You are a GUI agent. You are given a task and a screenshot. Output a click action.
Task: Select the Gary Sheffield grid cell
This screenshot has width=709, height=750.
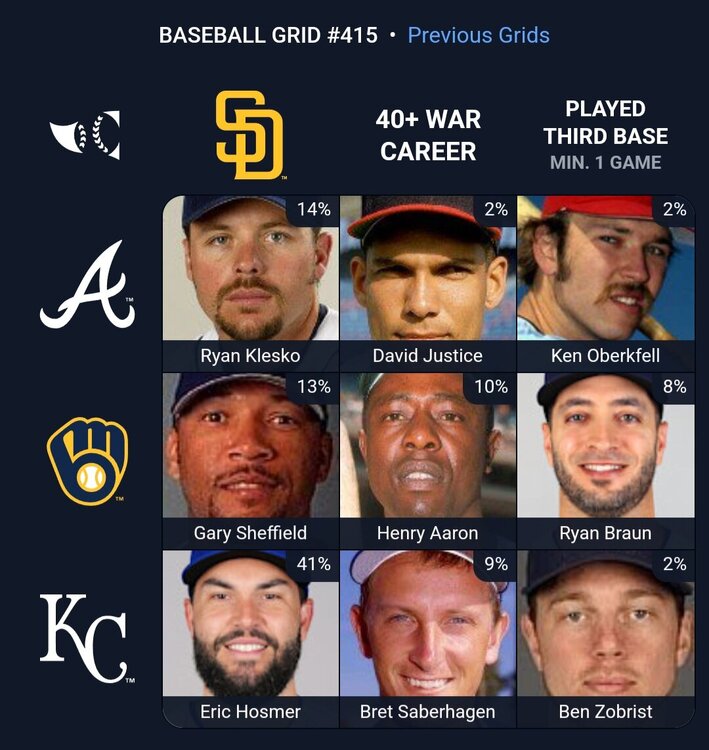(x=251, y=460)
